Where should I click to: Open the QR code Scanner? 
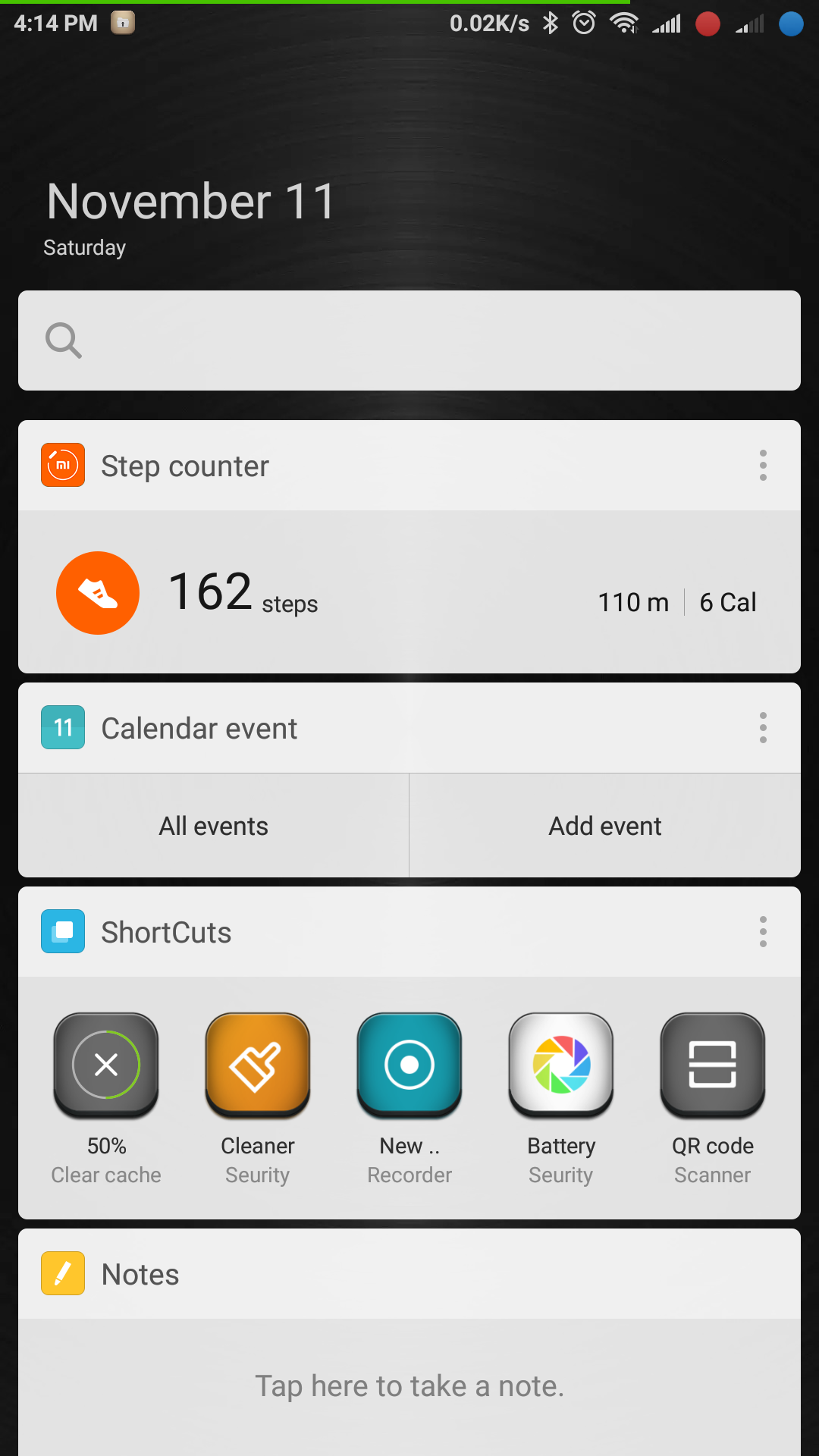click(713, 1100)
